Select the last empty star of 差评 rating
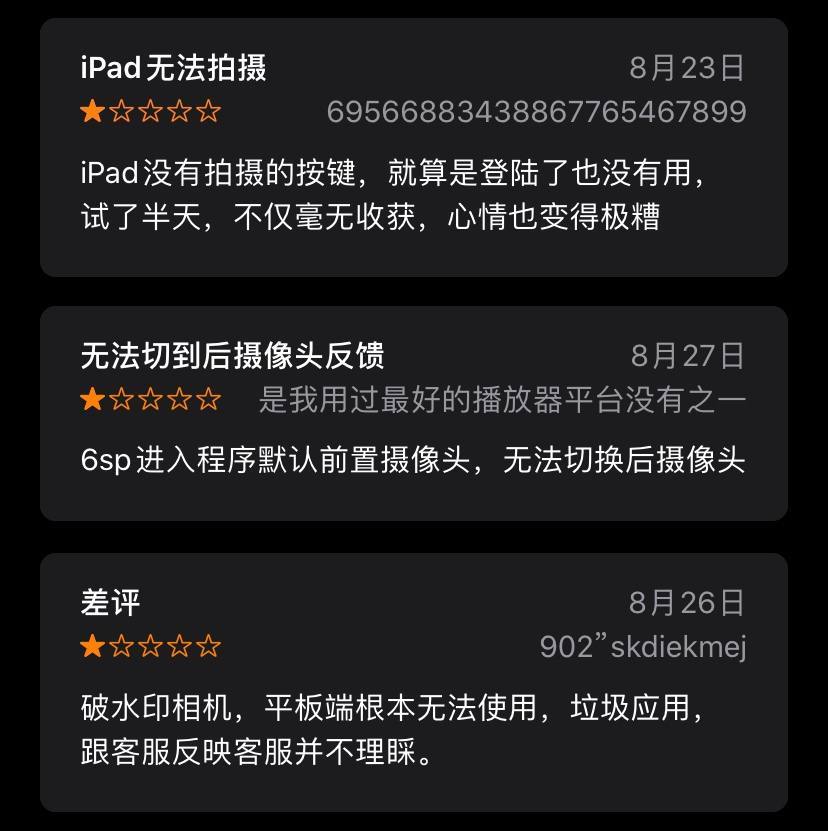This screenshot has width=828, height=831. pos(209,646)
